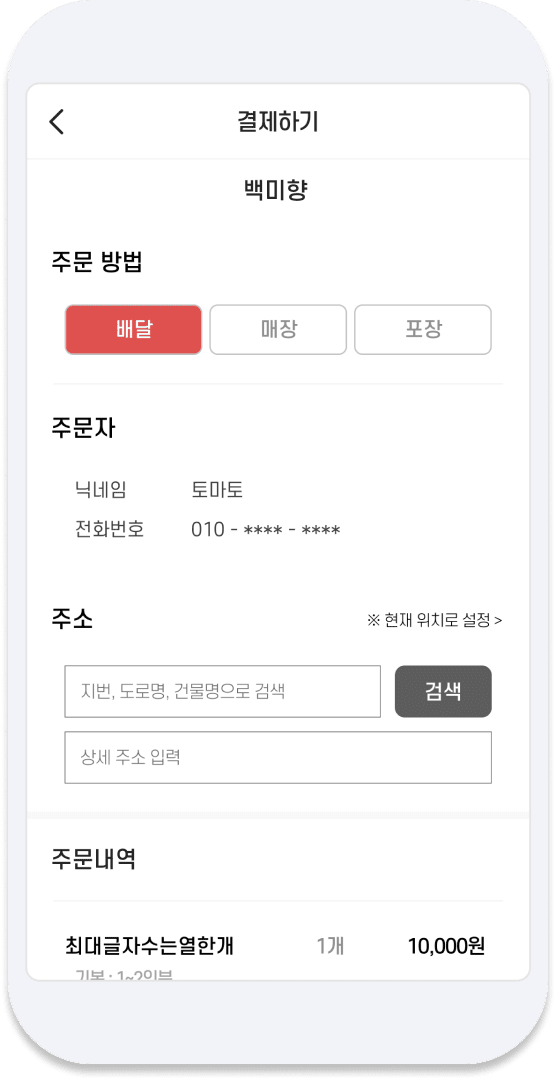
Task: Switch the order method to 매장
Action: point(278,329)
